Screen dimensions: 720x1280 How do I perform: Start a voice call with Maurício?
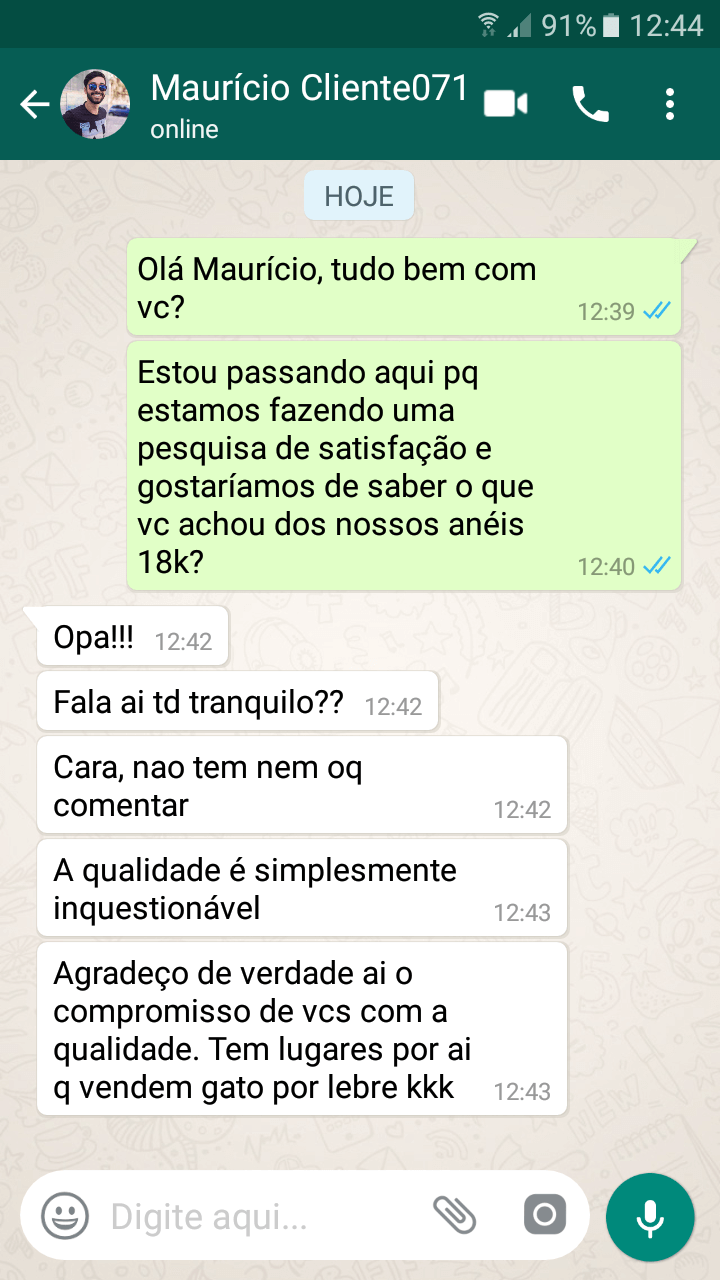point(590,104)
